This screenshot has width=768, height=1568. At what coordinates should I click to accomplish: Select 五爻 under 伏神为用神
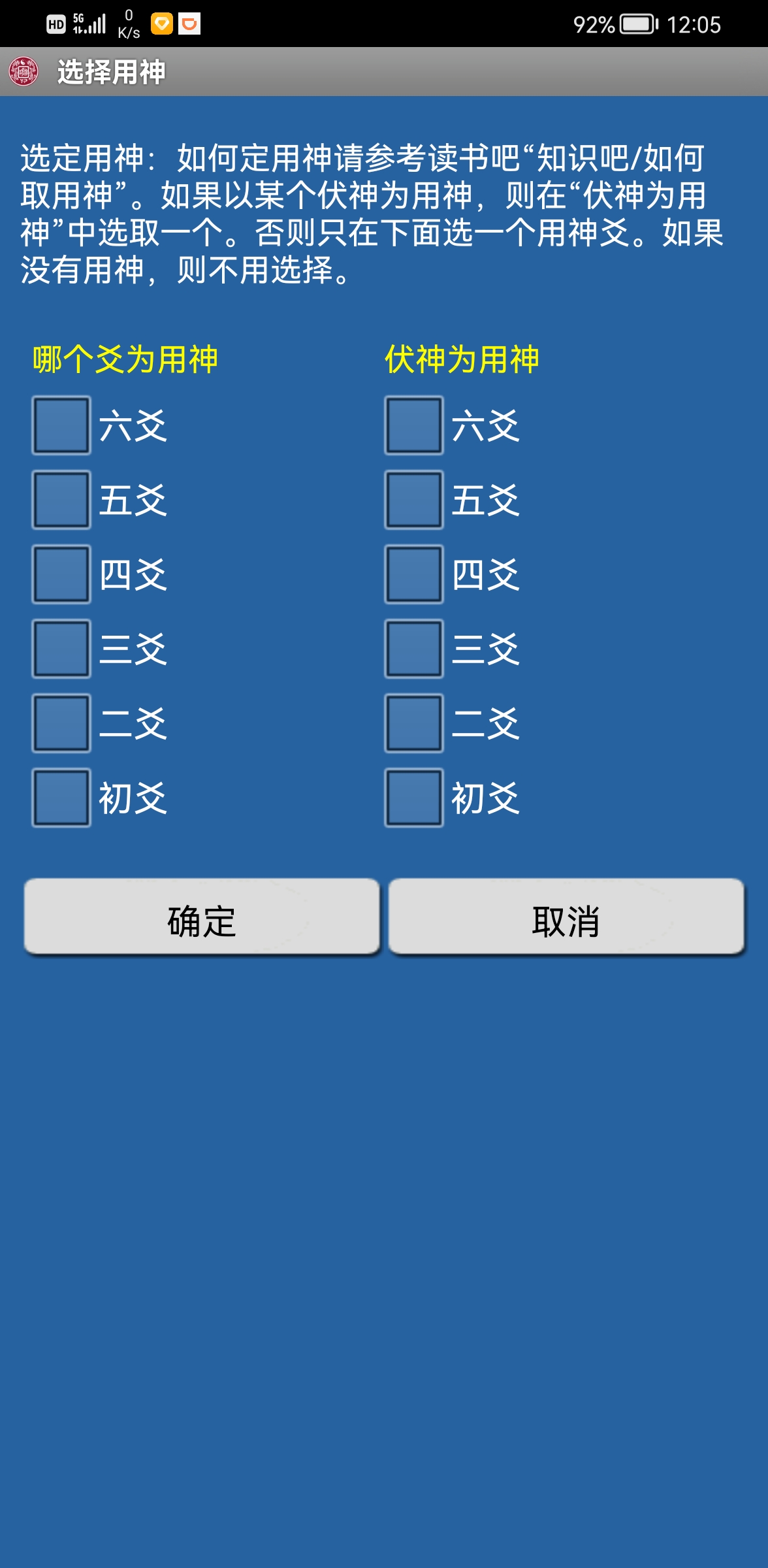[414, 500]
